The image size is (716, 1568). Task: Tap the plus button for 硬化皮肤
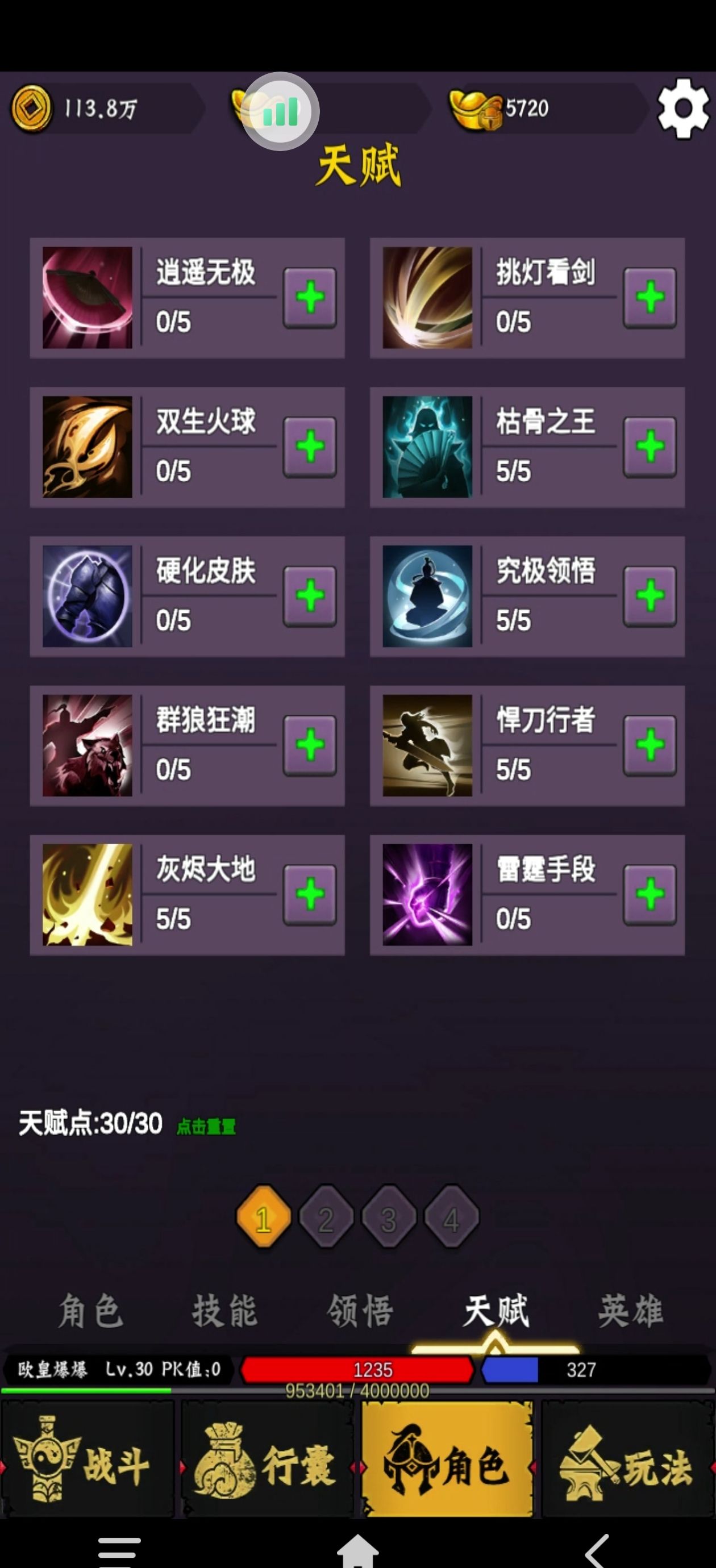pos(310,596)
